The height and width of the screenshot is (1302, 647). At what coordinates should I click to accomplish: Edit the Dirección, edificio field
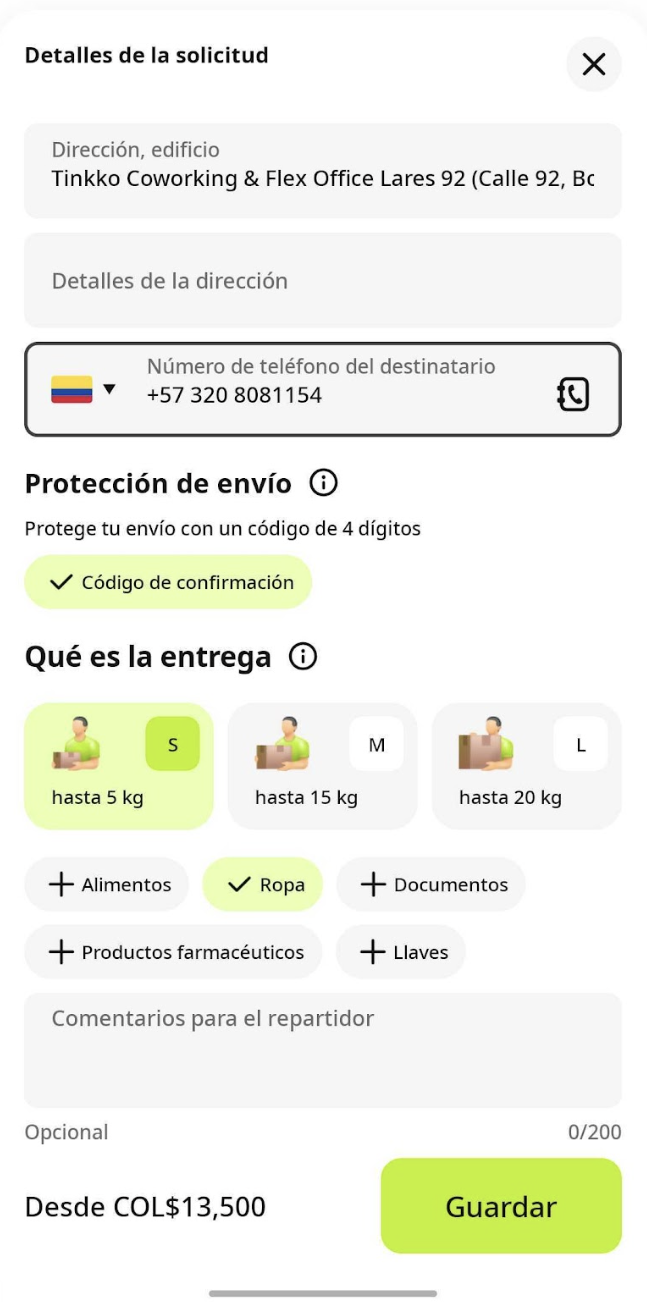pos(322,170)
